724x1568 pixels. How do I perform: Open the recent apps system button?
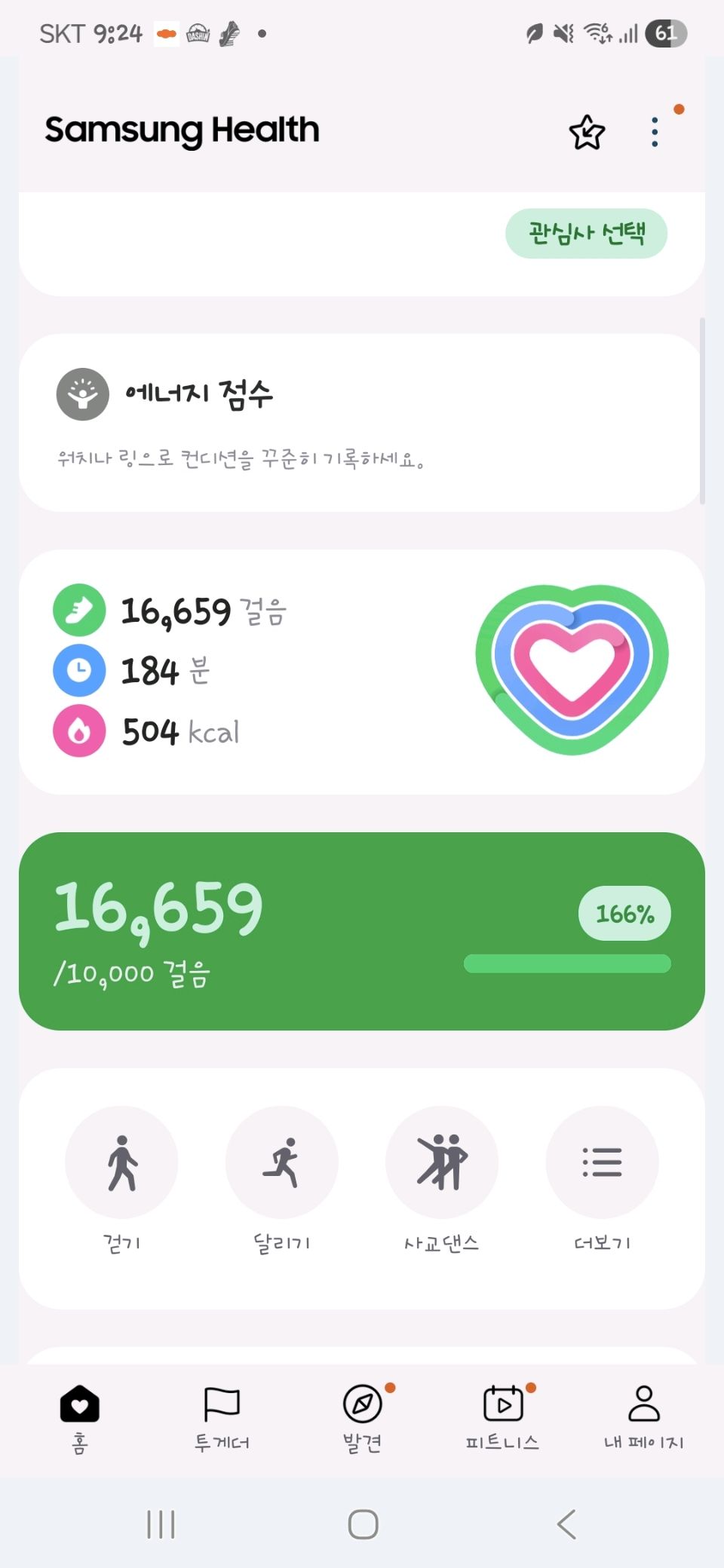point(161,1524)
